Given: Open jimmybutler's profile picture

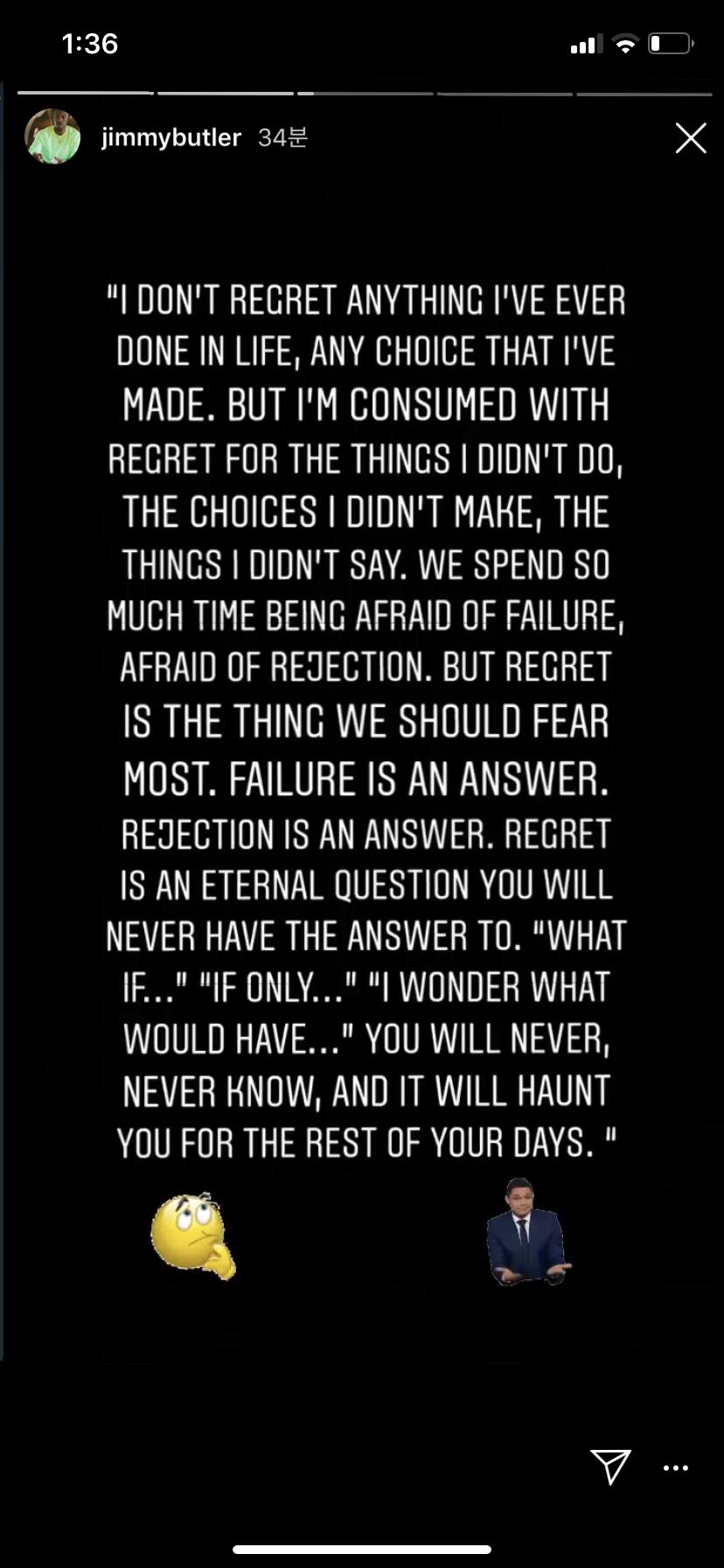Looking at the screenshot, I should pyautogui.click(x=52, y=136).
